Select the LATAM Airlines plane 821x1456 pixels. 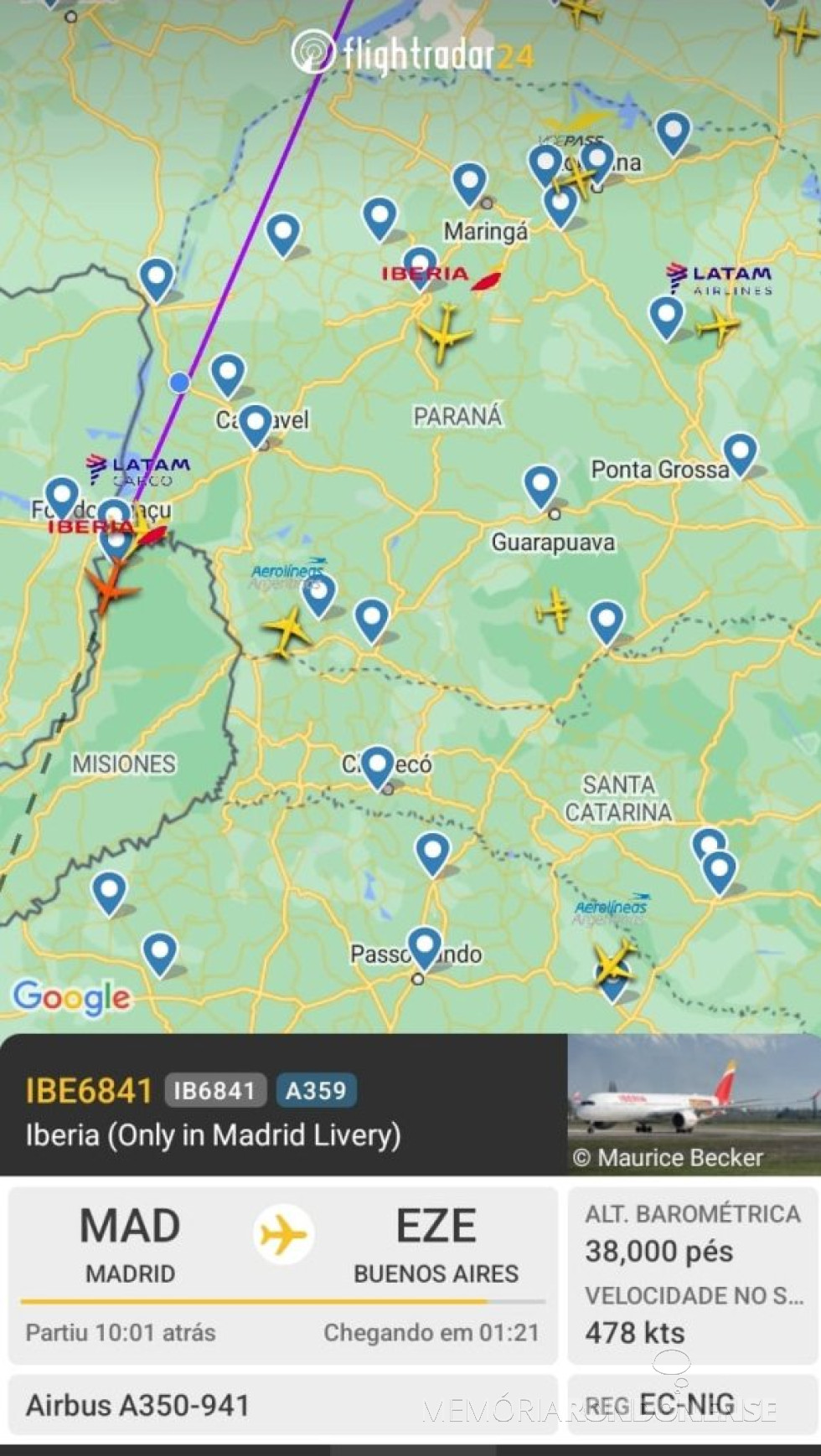click(x=718, y=327)
